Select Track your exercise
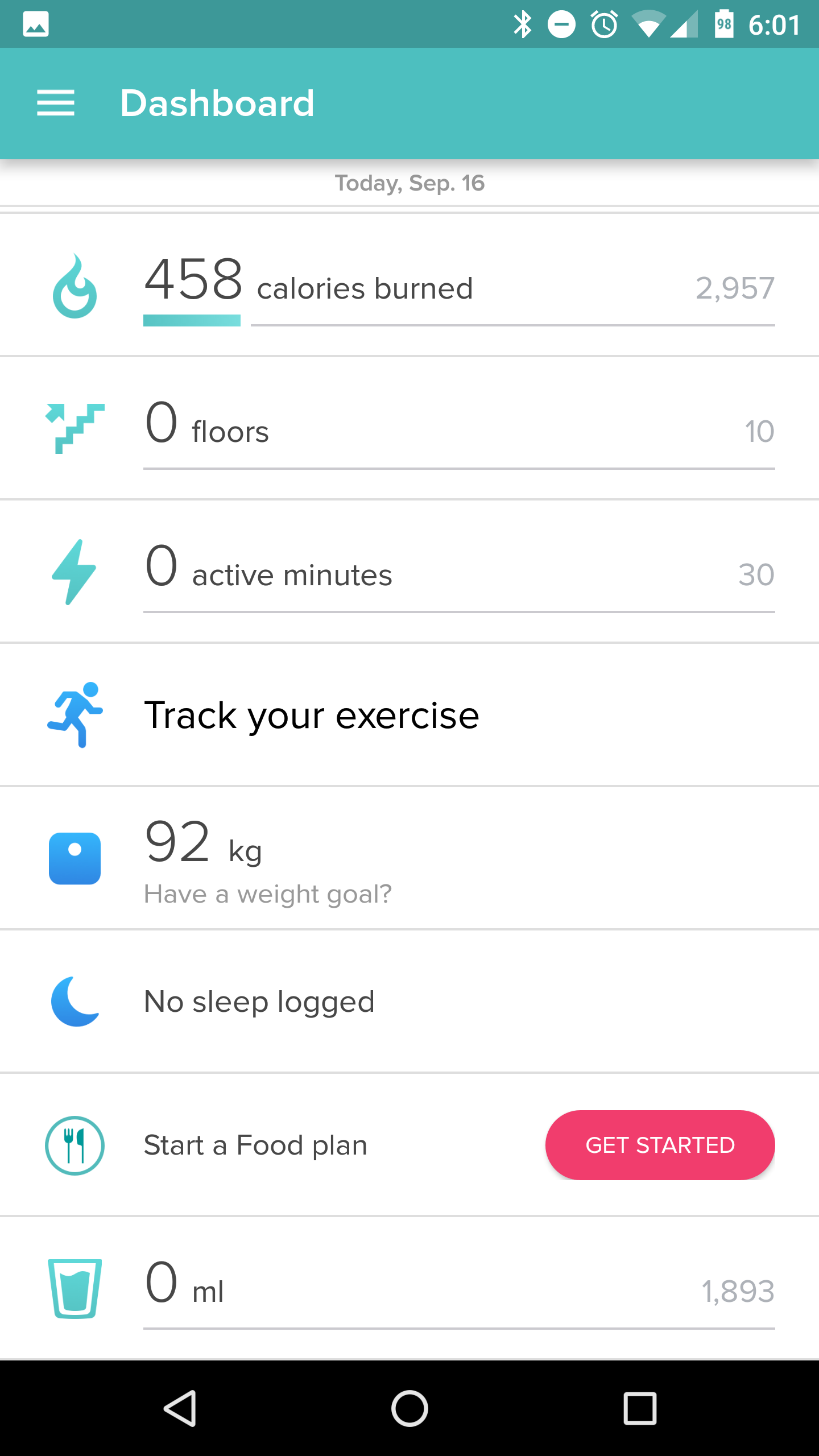 click(409, 715)
